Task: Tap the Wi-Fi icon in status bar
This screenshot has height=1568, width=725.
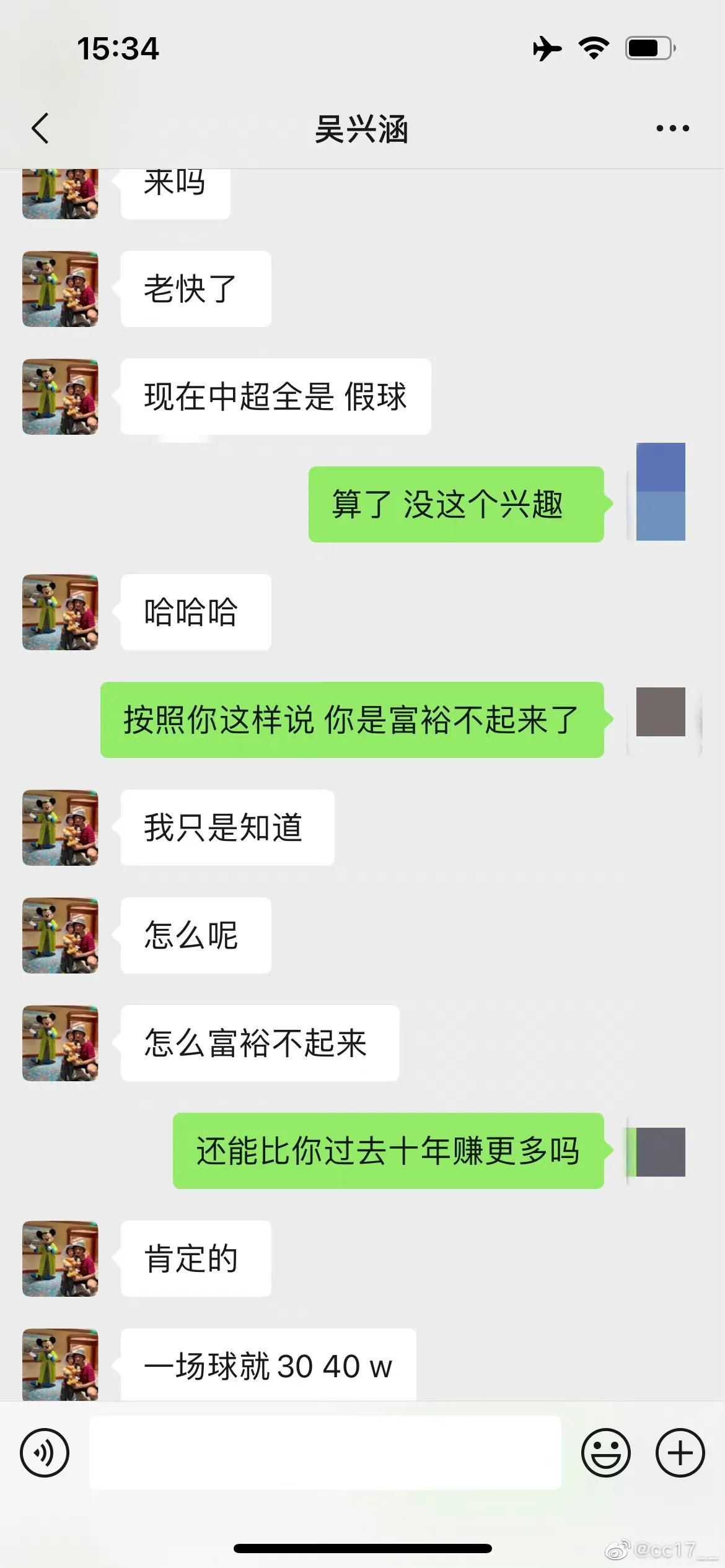Action: click(593, 48)
